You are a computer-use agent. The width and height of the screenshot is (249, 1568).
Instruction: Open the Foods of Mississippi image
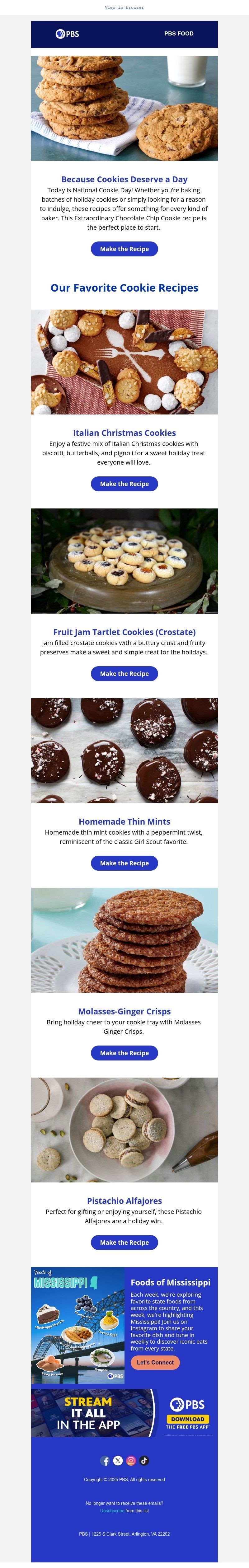[x=78, y=1325]
